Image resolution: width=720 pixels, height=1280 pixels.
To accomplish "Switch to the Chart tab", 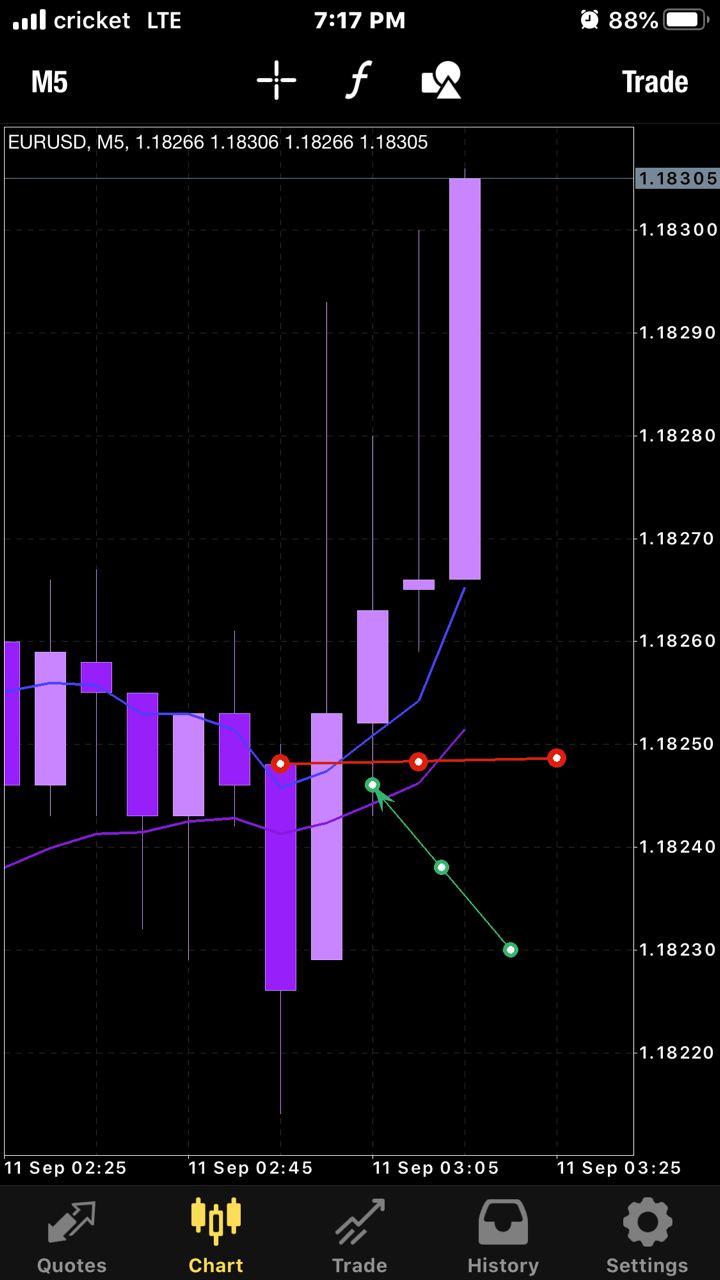I will pyautogui.click(x=216, y=1236).
